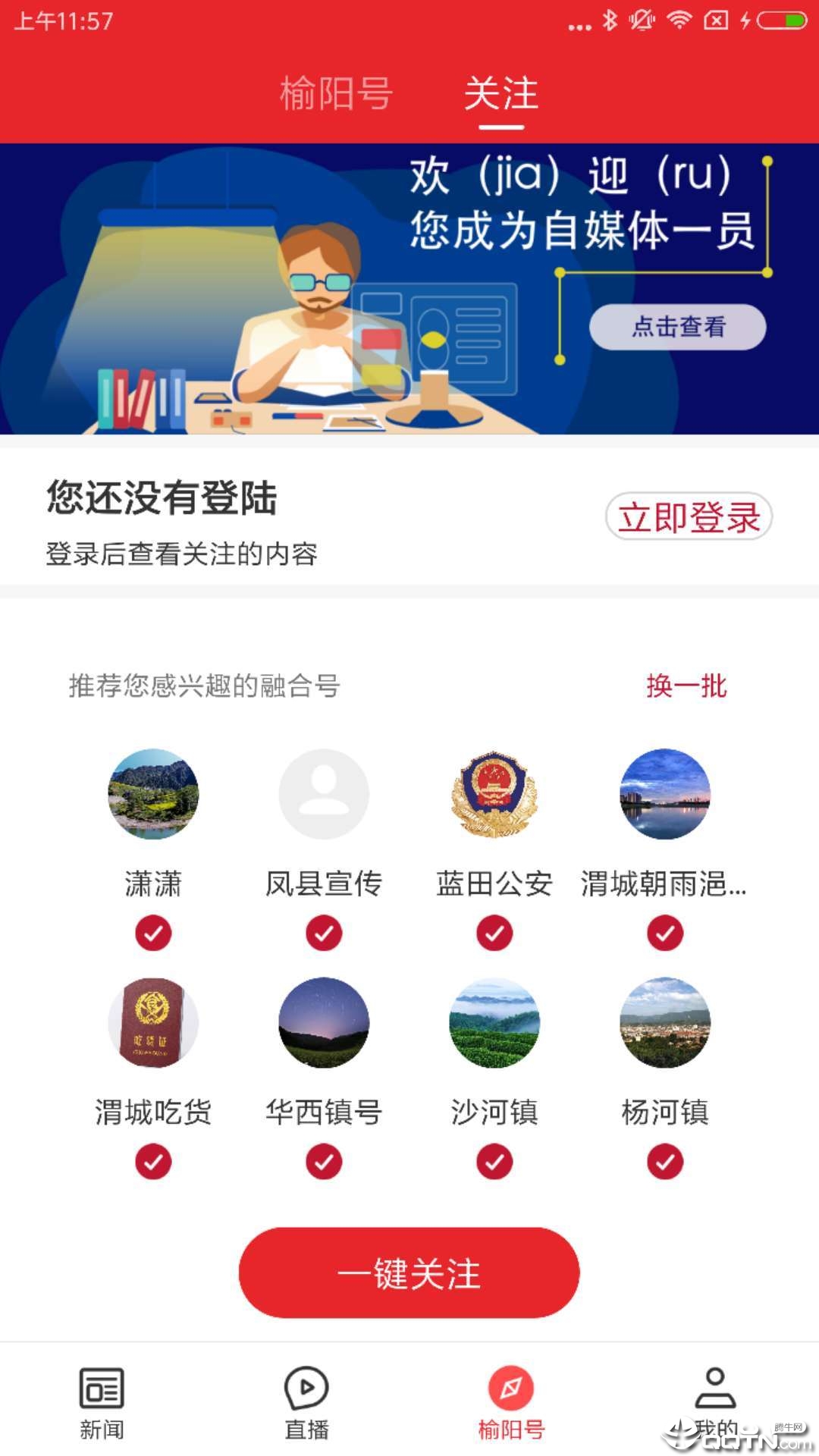Deselect 渭城吃货 checkmark
The height and width of the screenshot is (1456, 819).
[x=153, y=1162]
